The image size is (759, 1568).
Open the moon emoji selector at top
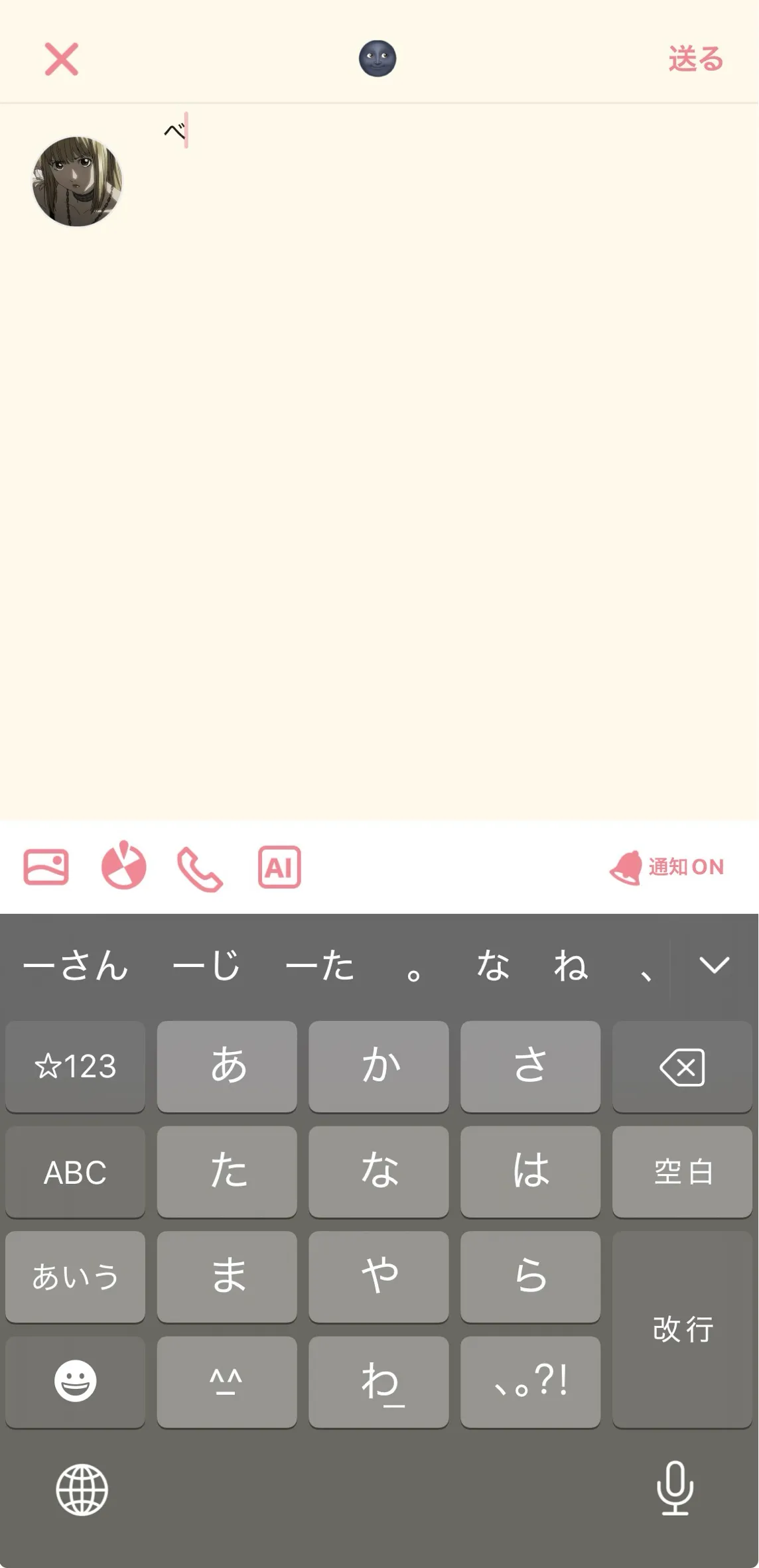[x=378, y=58]
